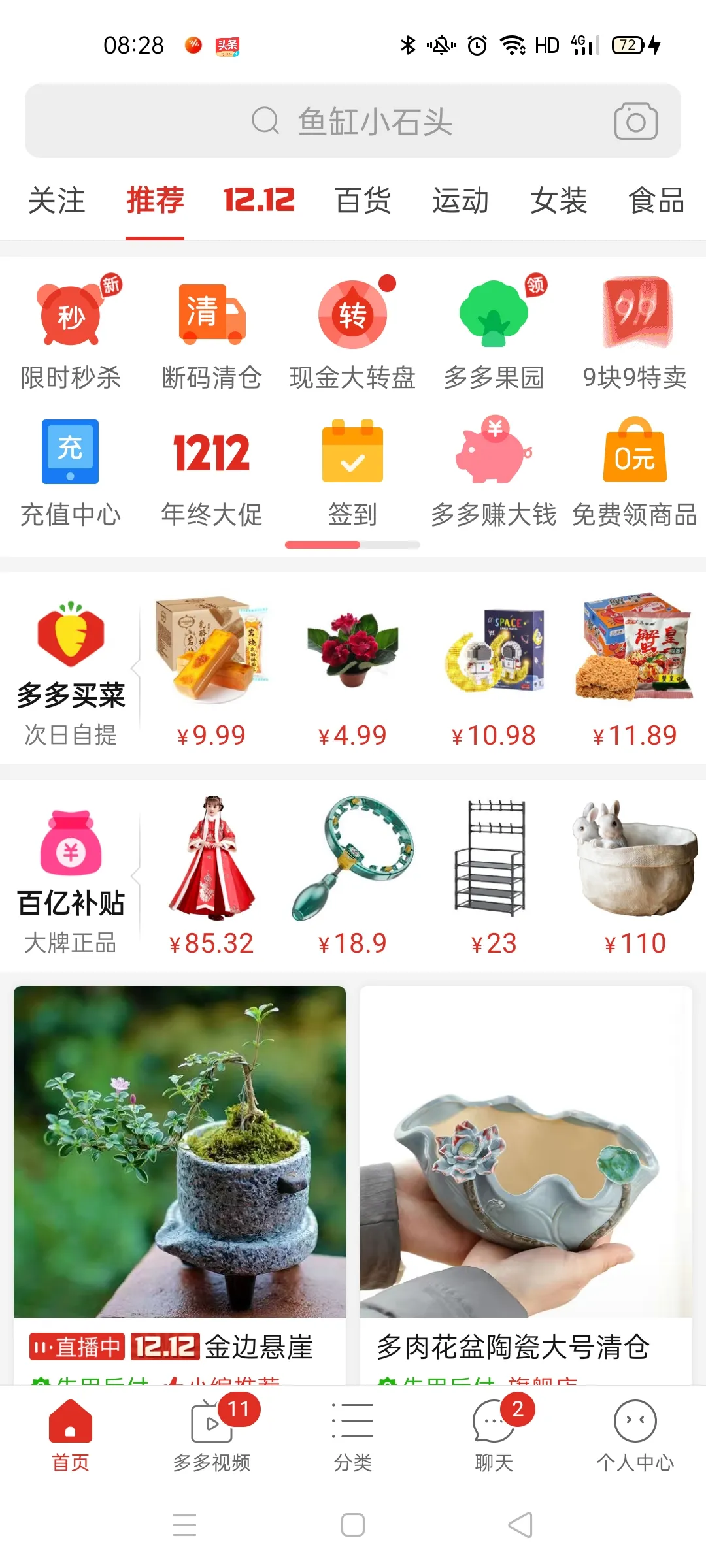The width and height of the screenshot is (706, 1568).
Task: Open the 女装 category tab
Action: pos(558,201)
